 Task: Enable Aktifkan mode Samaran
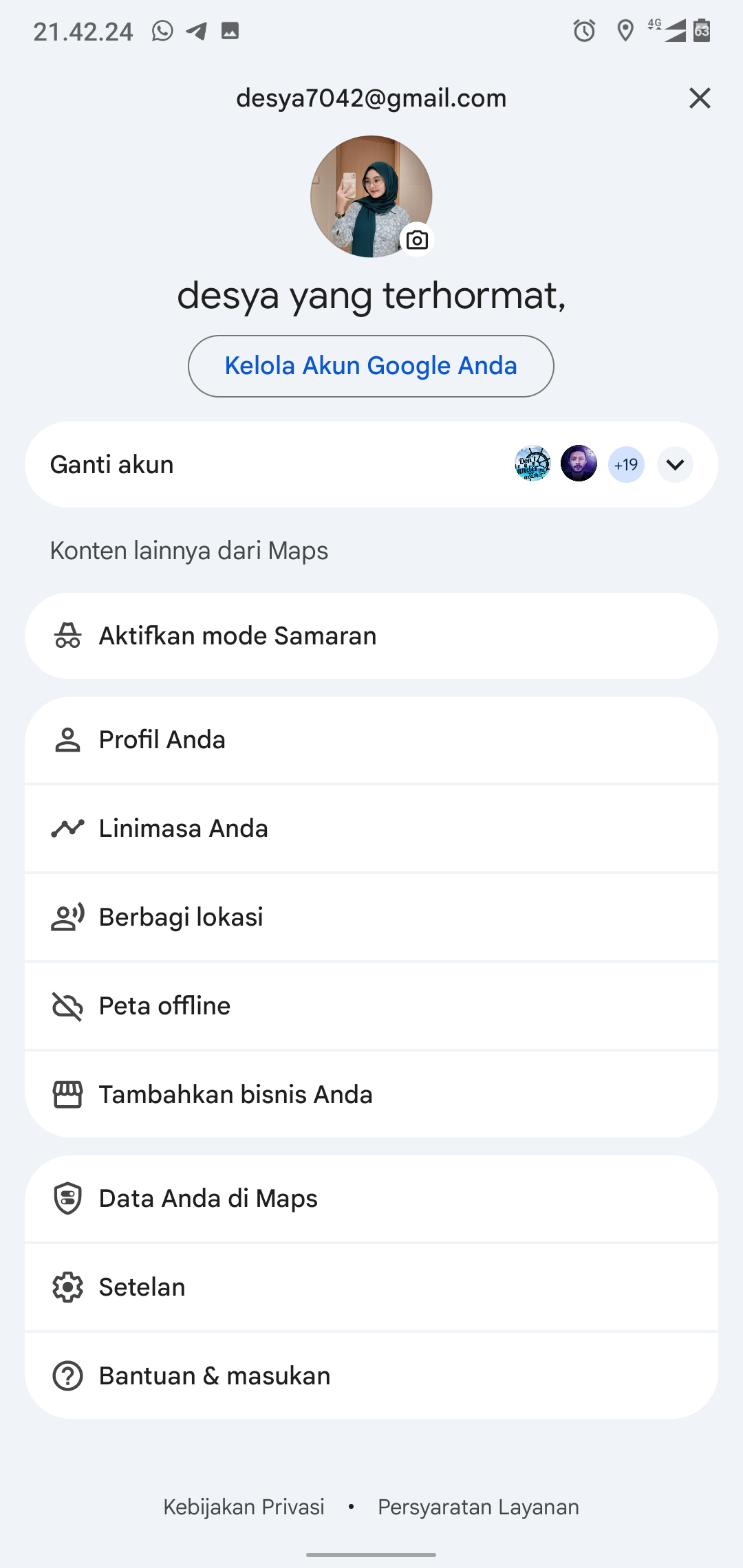[371, 636]
